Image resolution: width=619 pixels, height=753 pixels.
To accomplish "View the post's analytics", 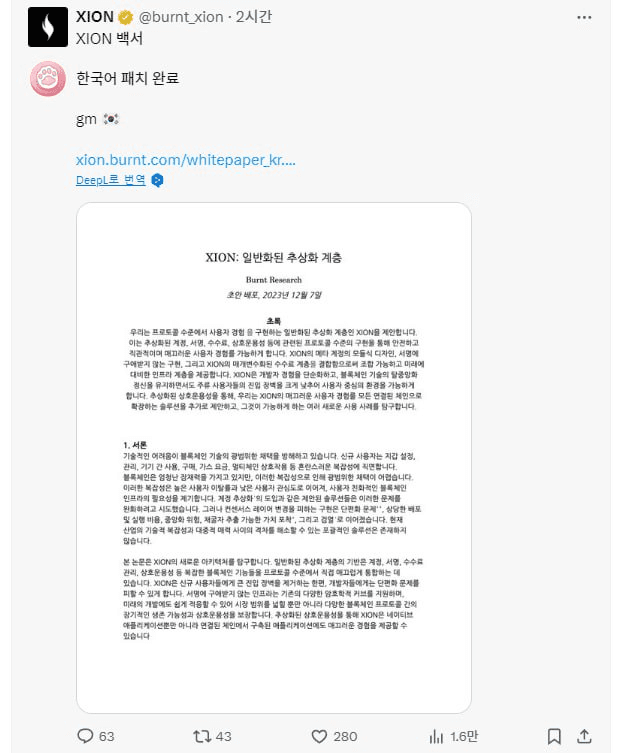I will tap(438, 736).
